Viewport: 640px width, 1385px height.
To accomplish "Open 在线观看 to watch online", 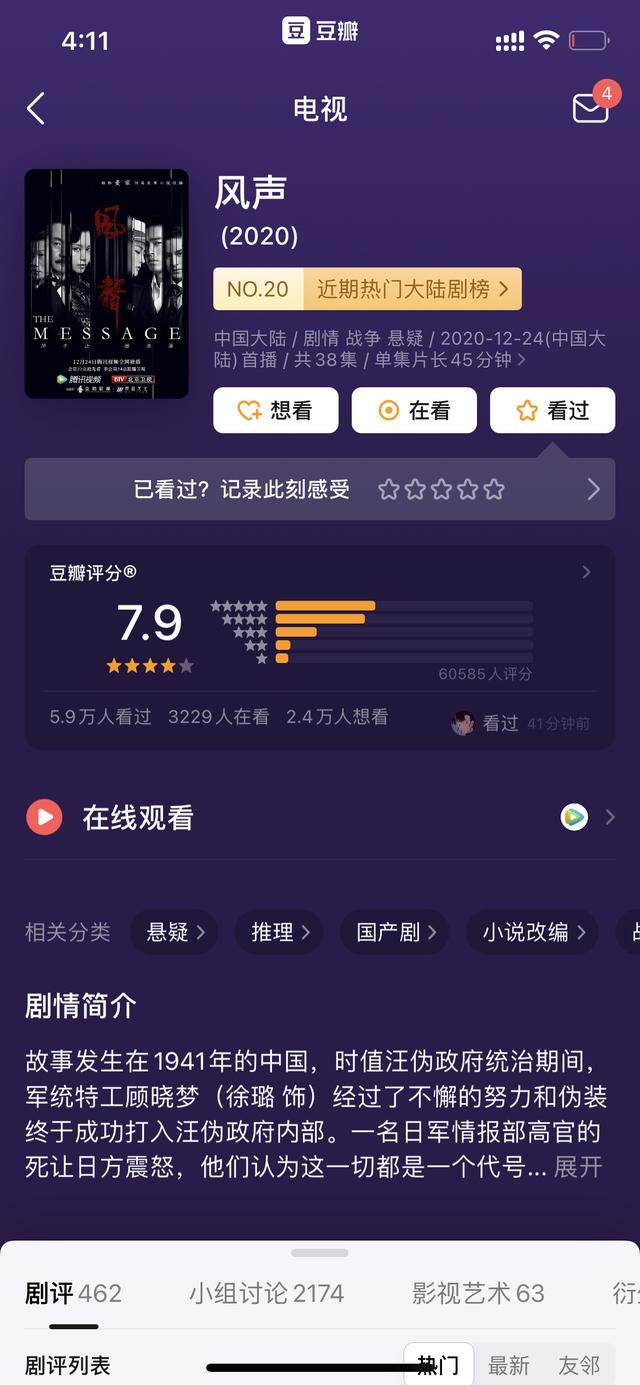I will 320,817.
